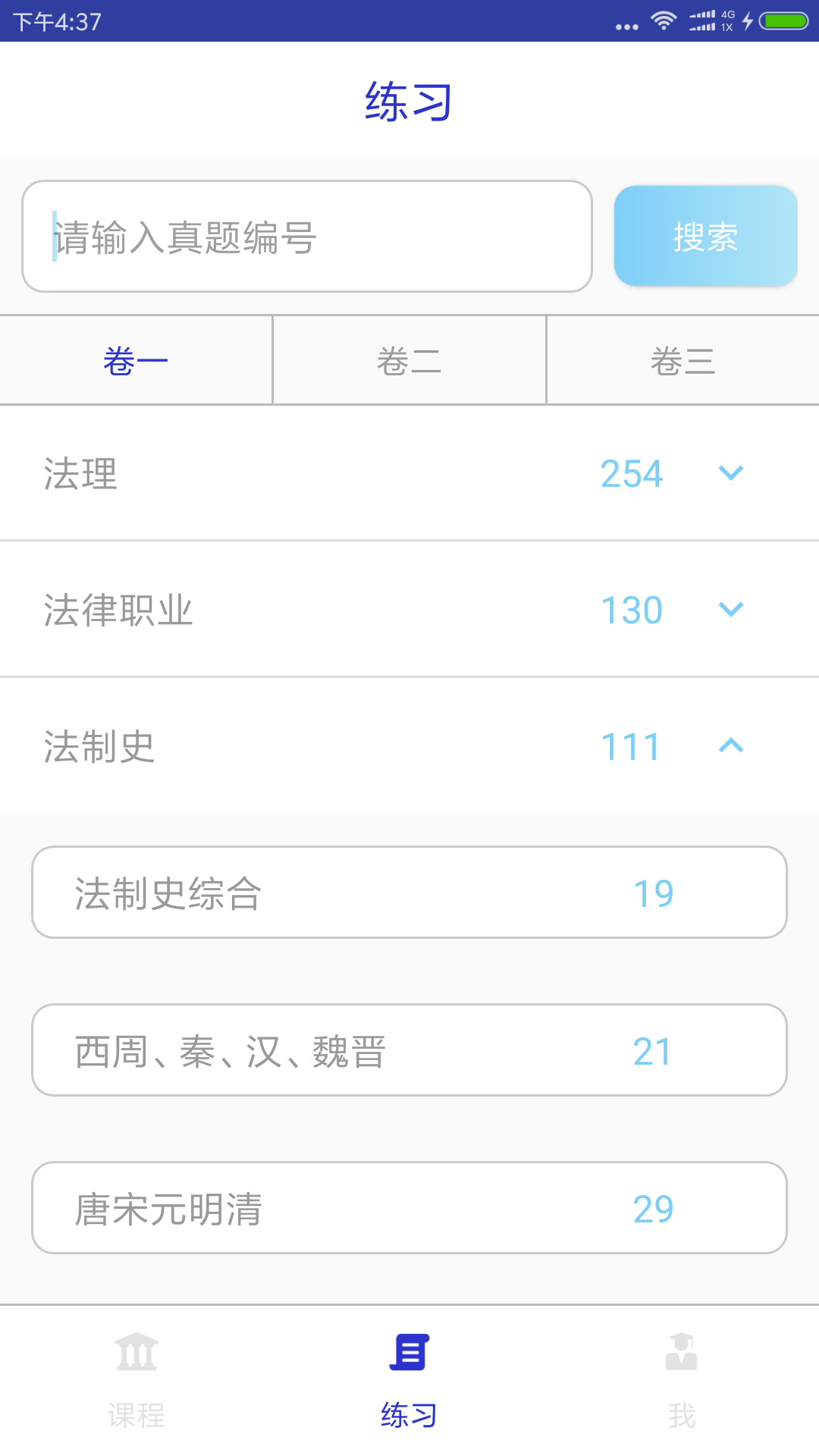
Task: Open the 法制史综合 practice set
Action: pyautogui.click(x=409, y=893)
